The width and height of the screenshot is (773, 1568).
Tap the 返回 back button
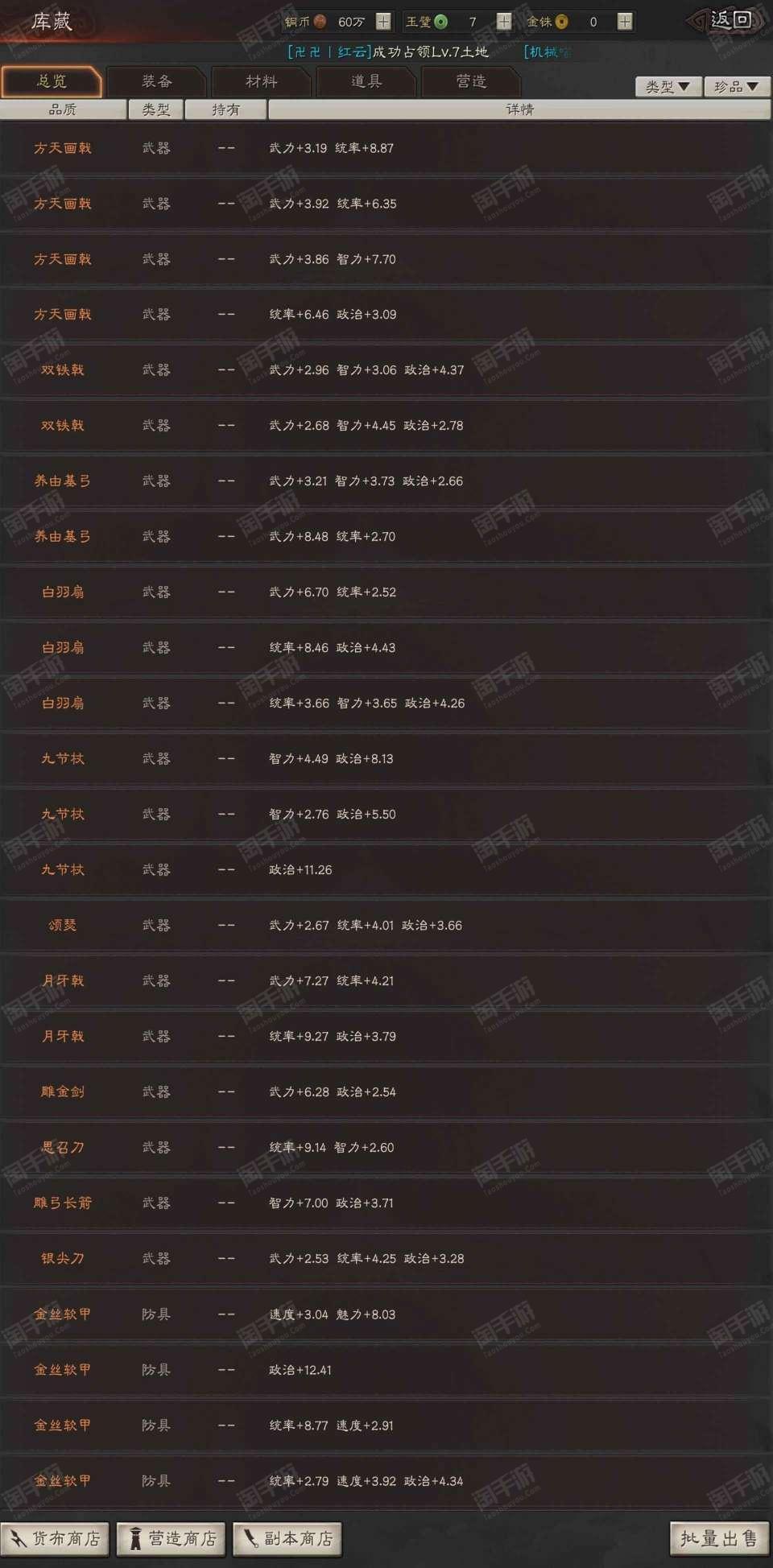point(730,20)
